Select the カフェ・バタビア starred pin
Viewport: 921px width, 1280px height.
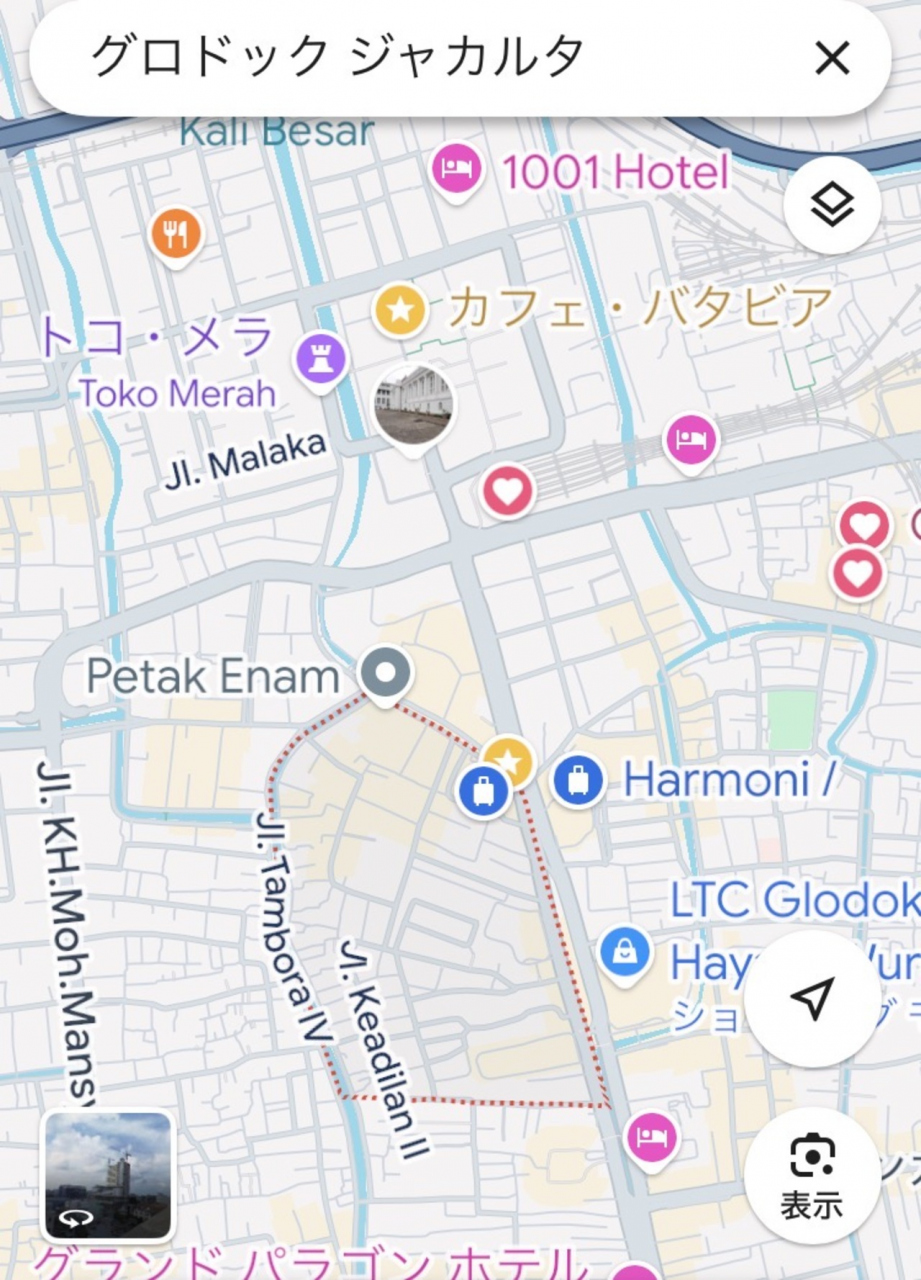pos(401,311)
